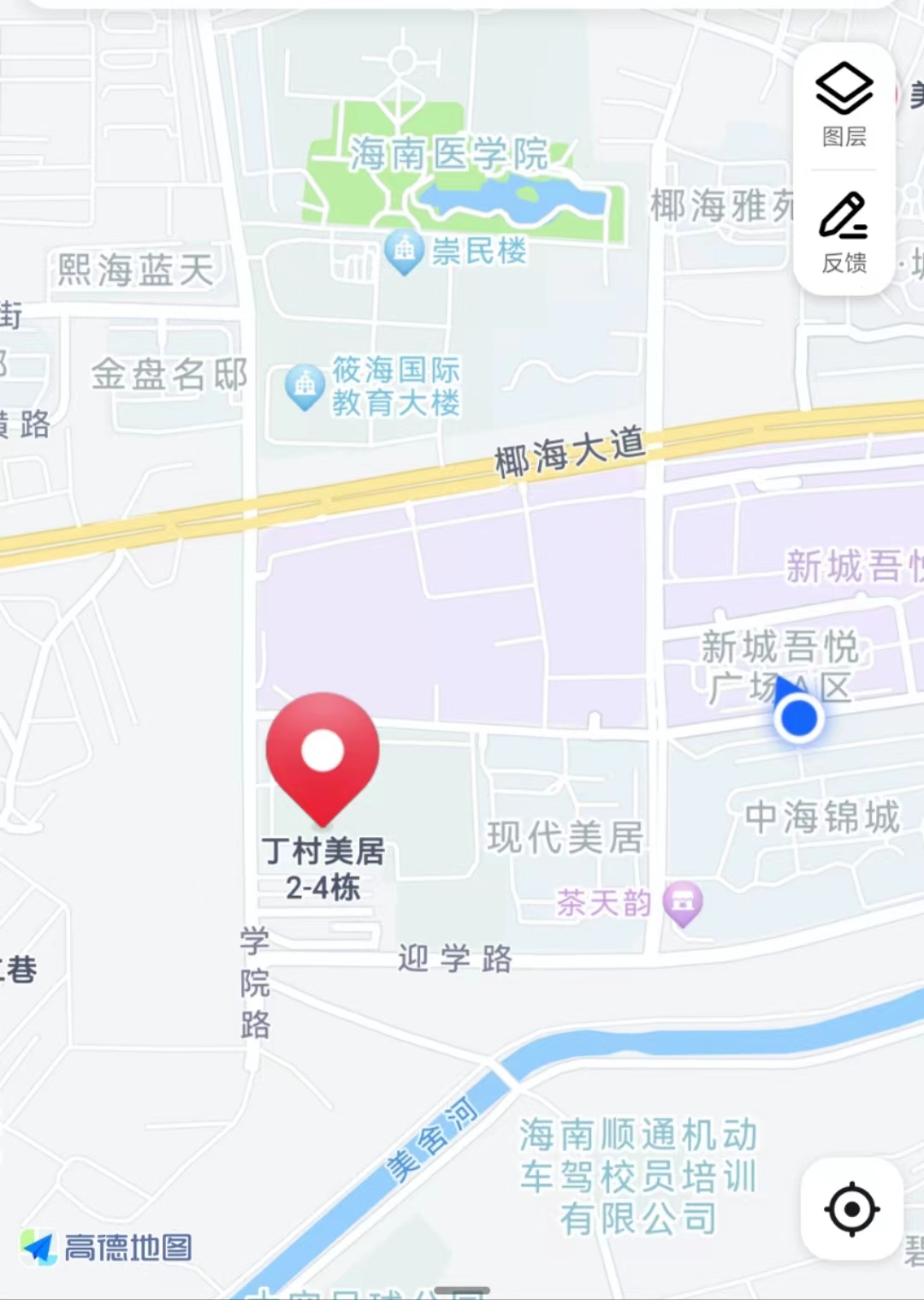The height and width of the screenshot is (1300, 924).
Task: Open the 茶天韵 shop marker
Action: (683, 903)
